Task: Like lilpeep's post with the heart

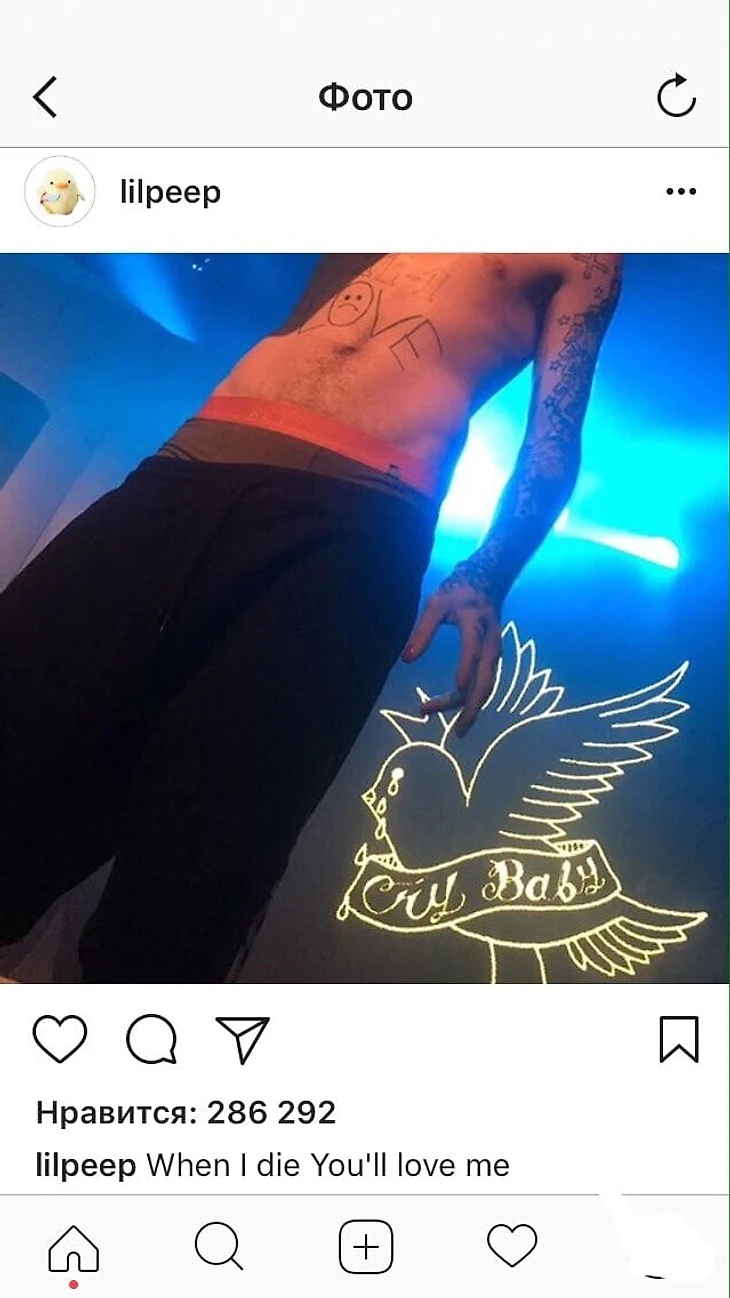Action: [x=60, y=1039]
